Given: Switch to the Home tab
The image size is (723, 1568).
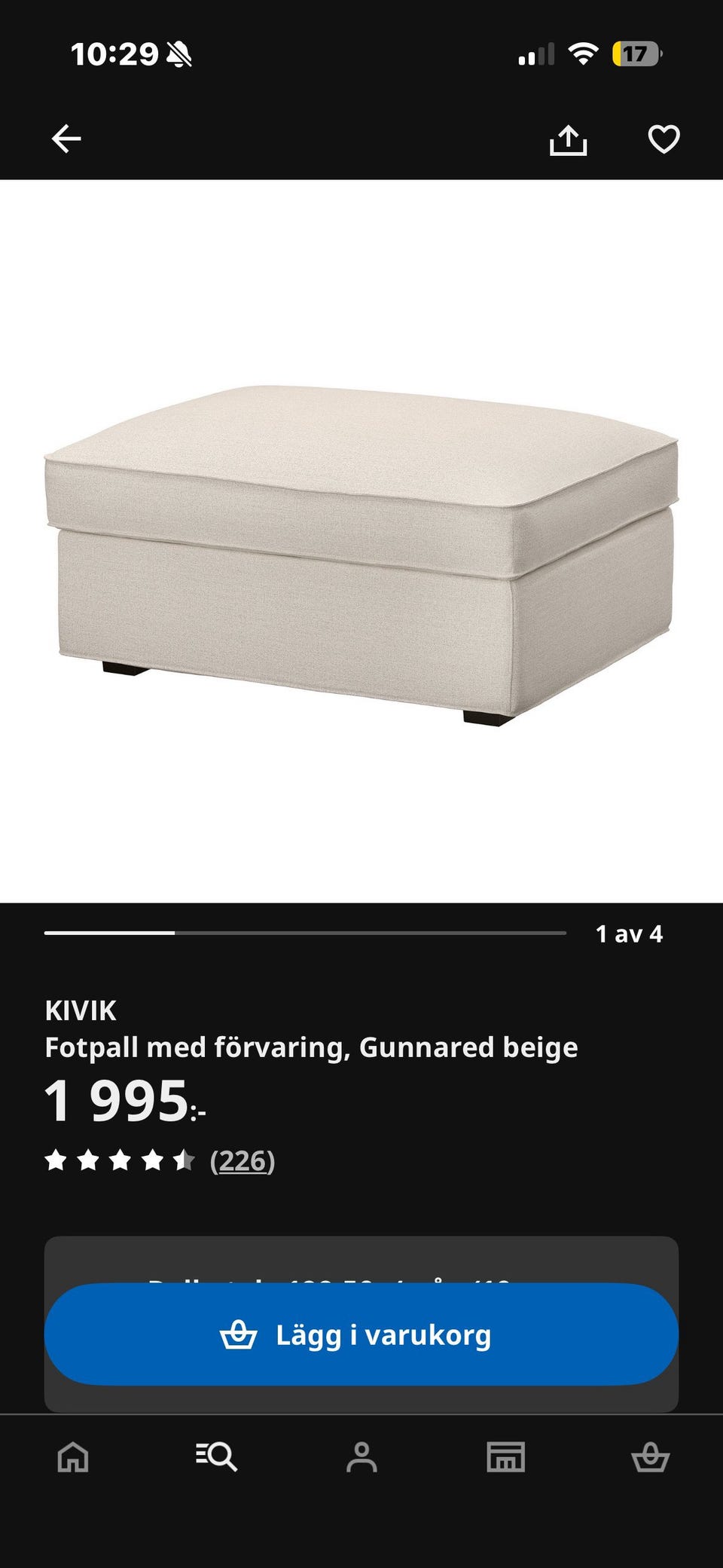Looking at the screenshot, I should [x=73, y=1456].
